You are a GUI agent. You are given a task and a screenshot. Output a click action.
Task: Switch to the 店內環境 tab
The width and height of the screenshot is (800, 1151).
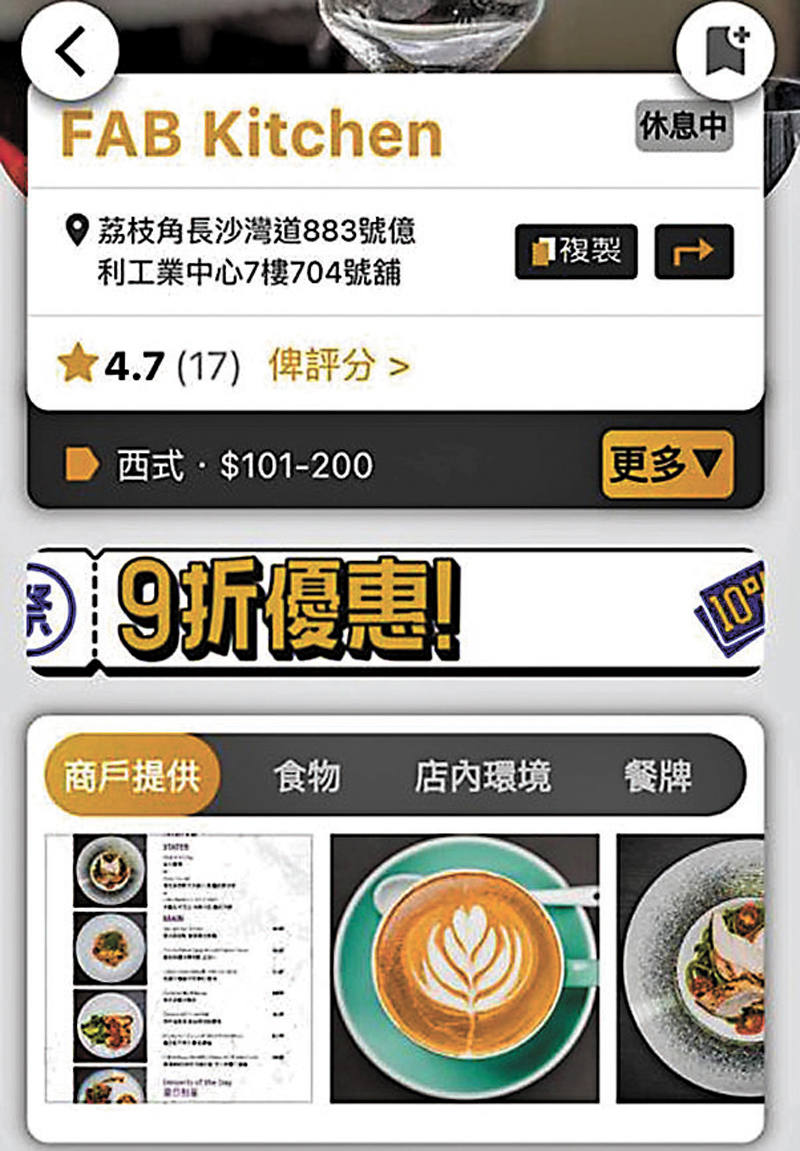coord(482,776)
